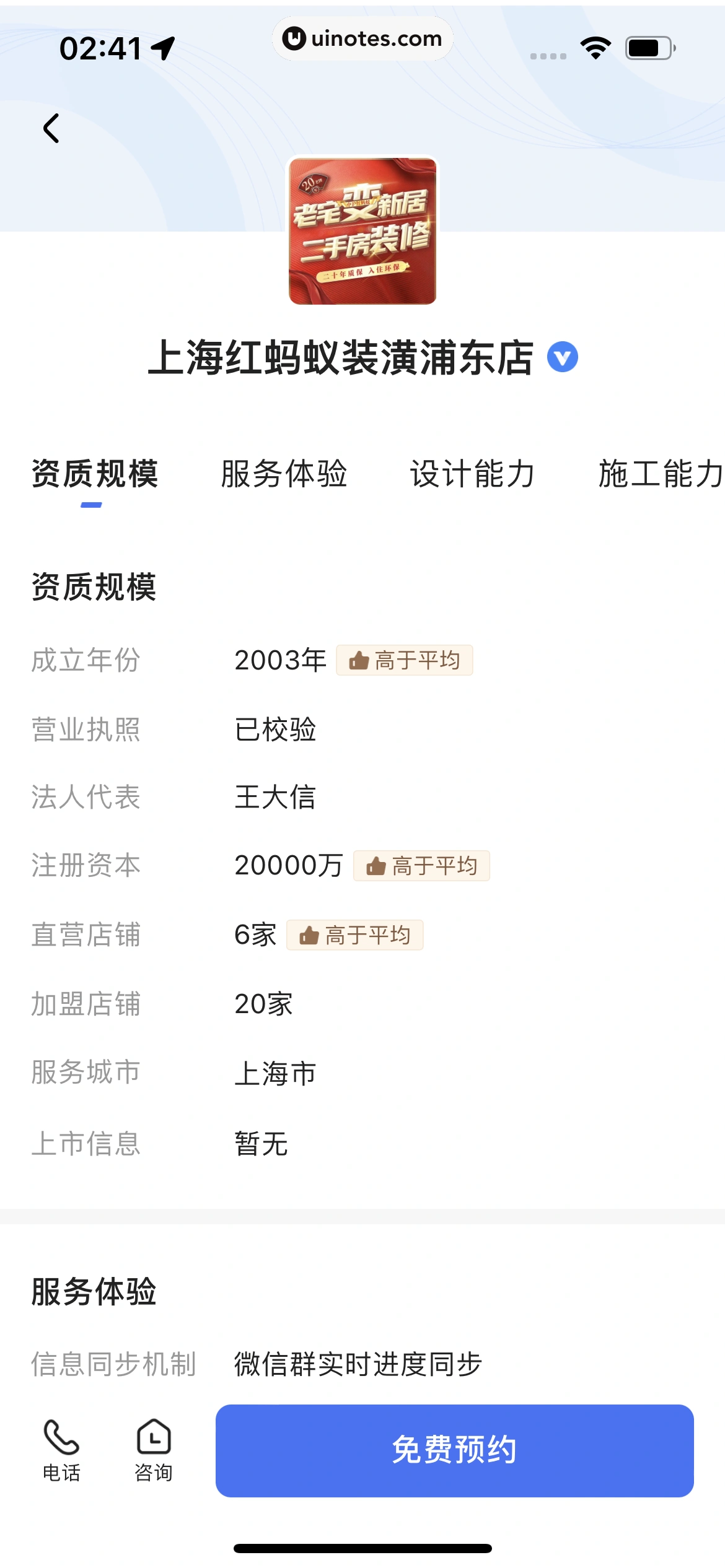
Task: Tap the blue verified badge beside the store name
Action: point(563,358)
